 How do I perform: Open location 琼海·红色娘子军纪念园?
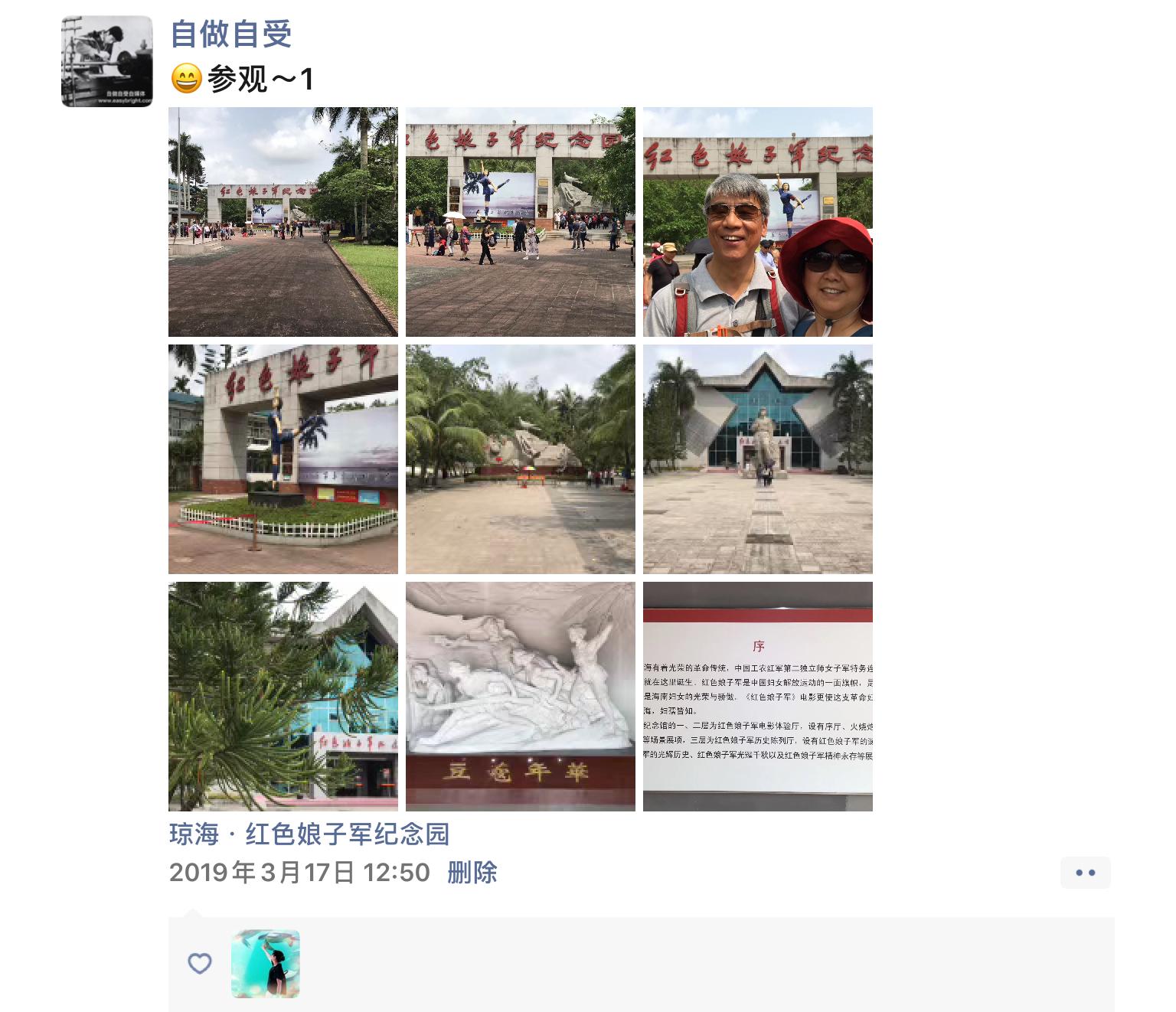tap(309, 834)
